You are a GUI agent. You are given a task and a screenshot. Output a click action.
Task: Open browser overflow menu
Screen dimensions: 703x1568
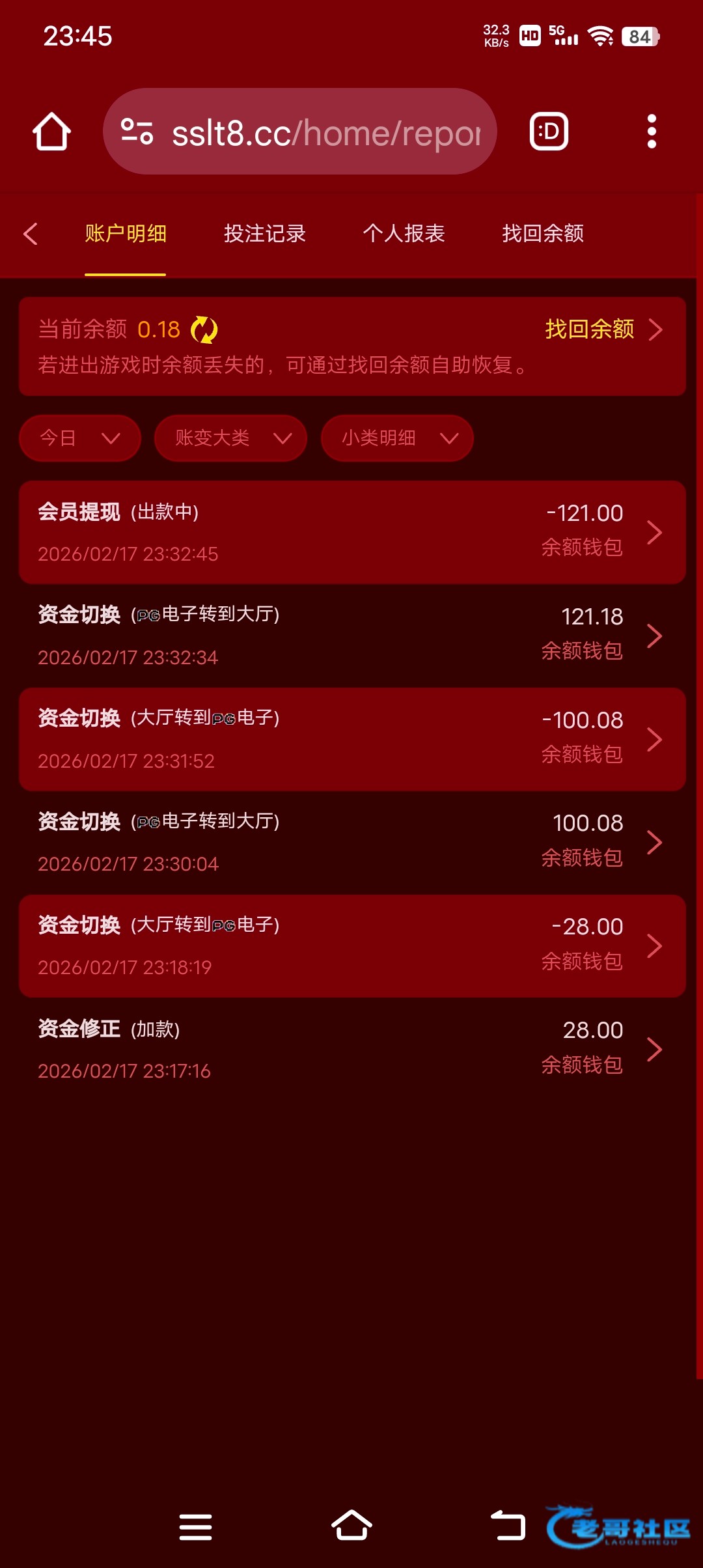[652, 132]
